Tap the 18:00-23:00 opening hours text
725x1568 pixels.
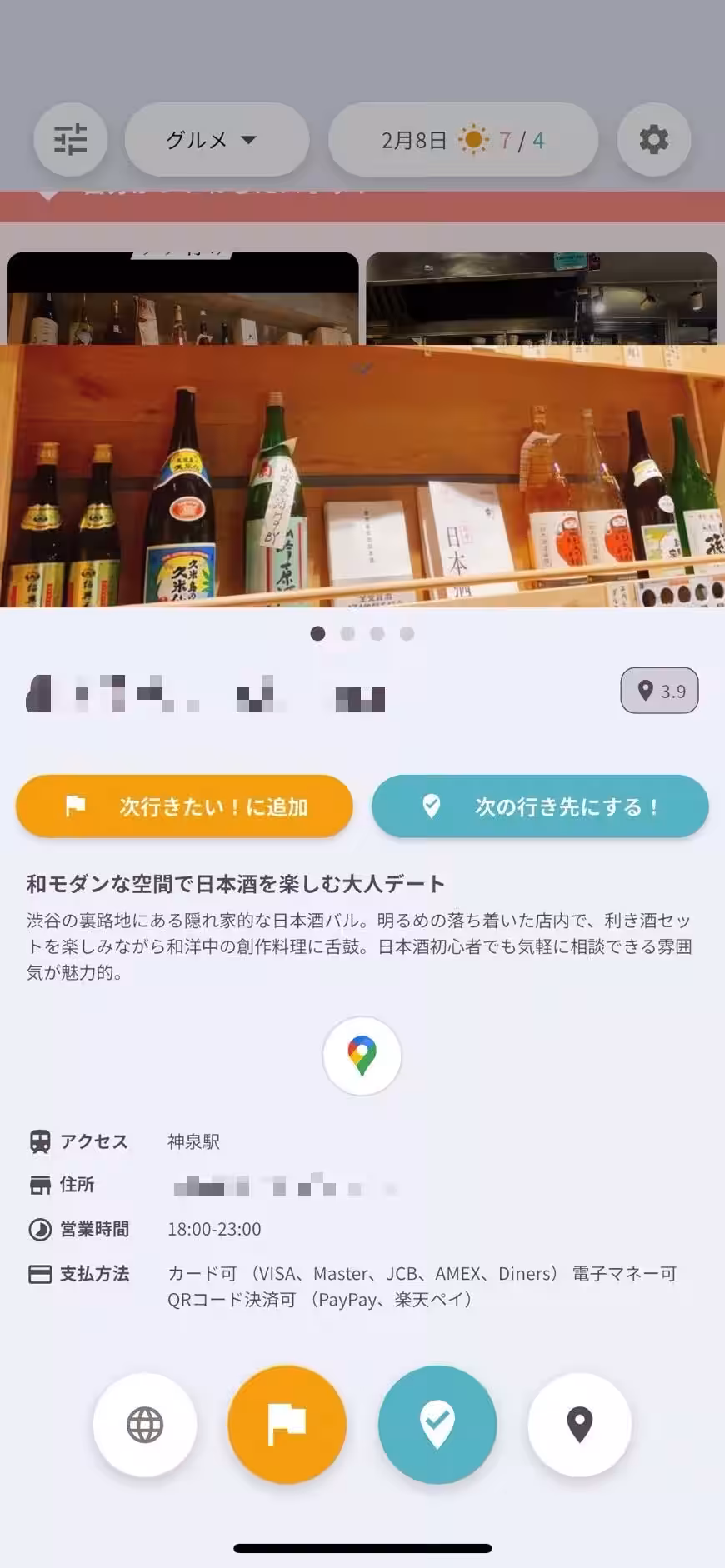click(x=213, y=1229)
